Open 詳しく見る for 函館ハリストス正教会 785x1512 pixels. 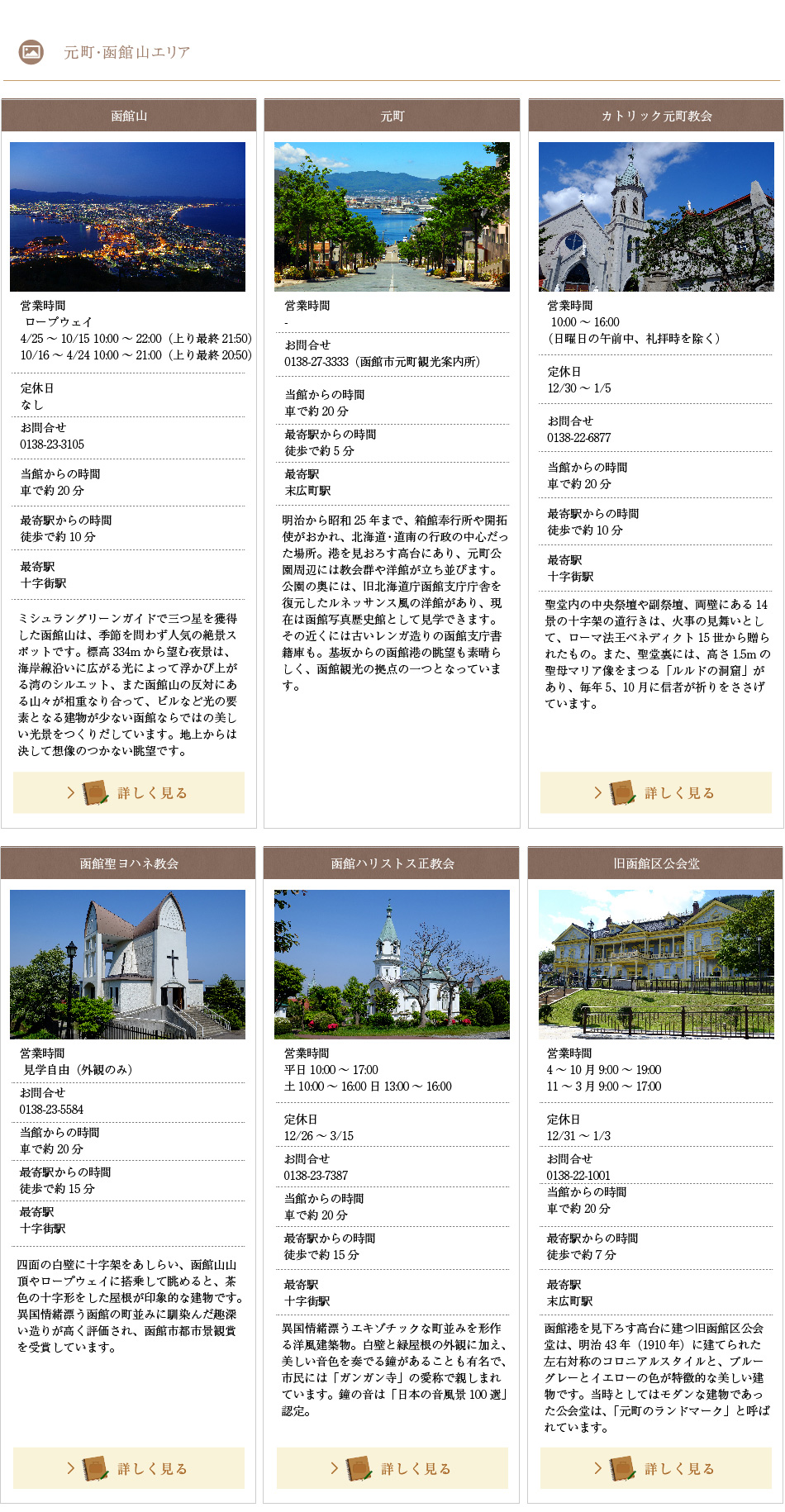tap(392, 1468)
